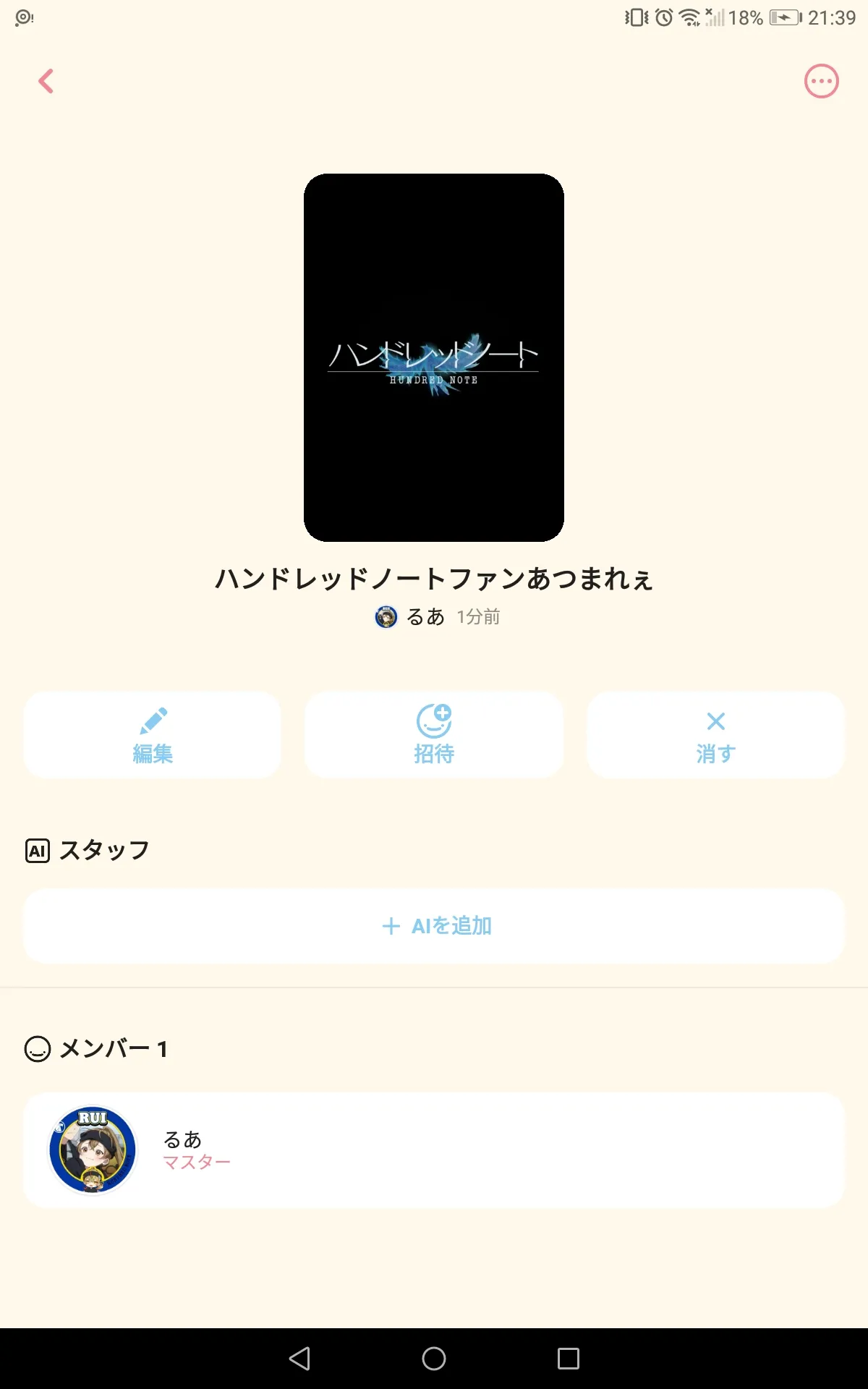Add an AI via AIを追加

(434, 926)
